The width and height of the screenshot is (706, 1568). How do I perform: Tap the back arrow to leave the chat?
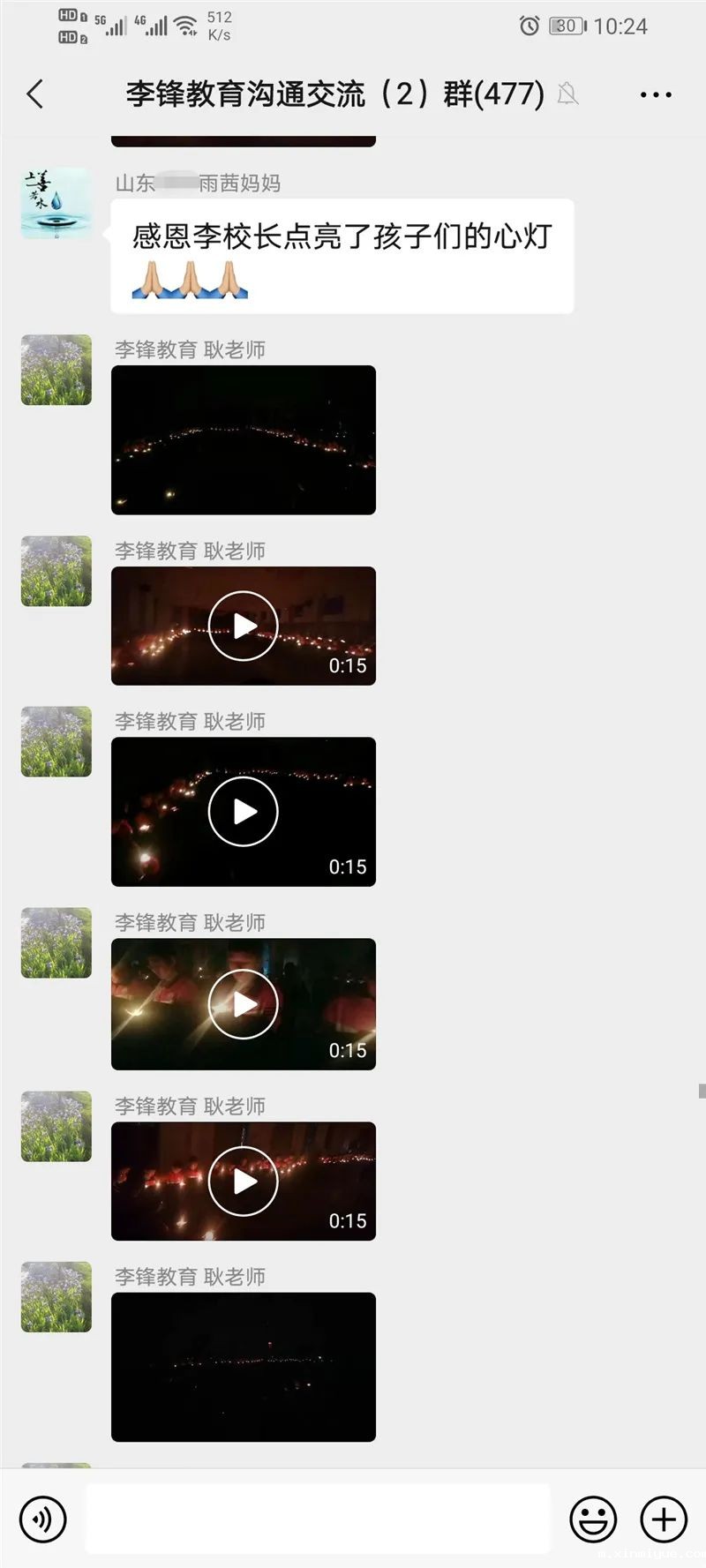(34, 94)
